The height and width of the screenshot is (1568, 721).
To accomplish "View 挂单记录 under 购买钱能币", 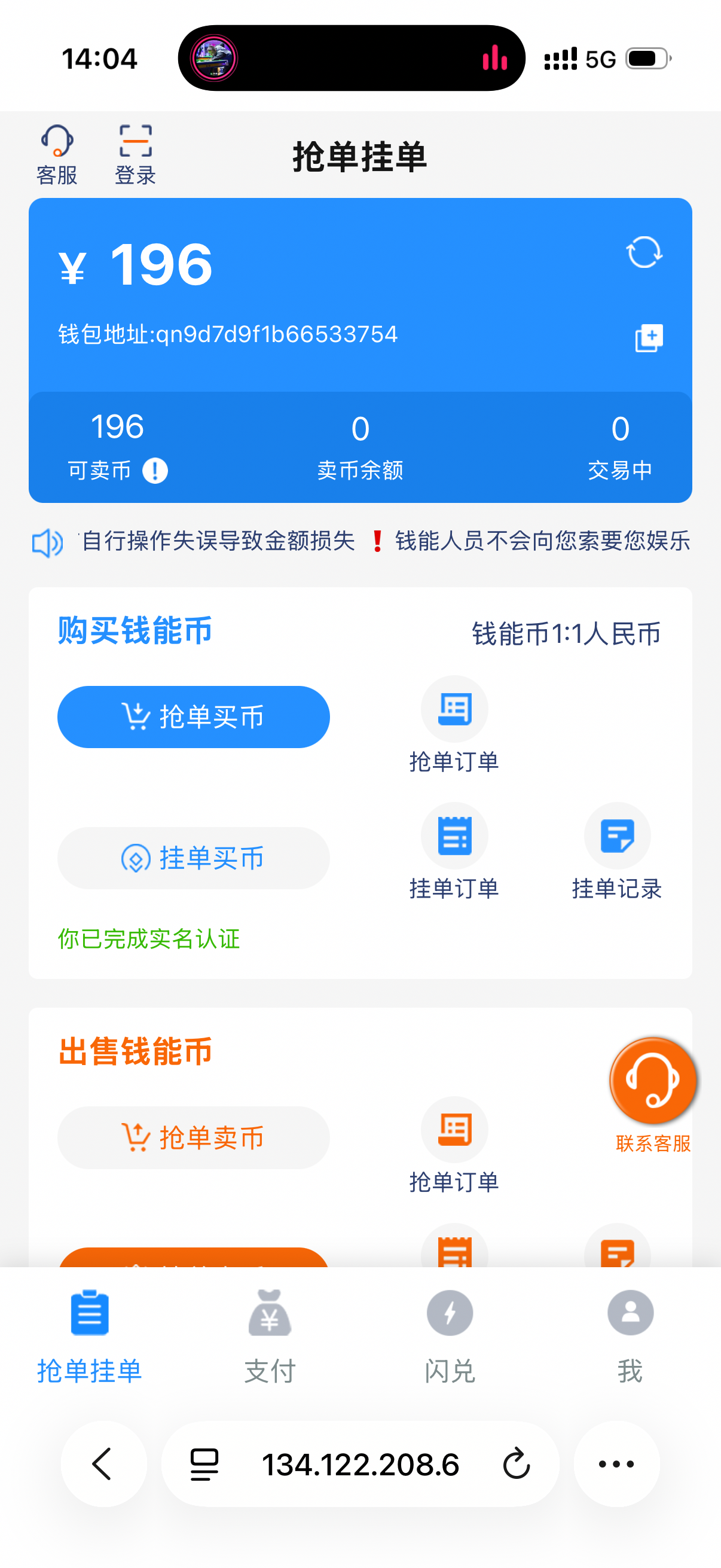I will coord(617,851).
